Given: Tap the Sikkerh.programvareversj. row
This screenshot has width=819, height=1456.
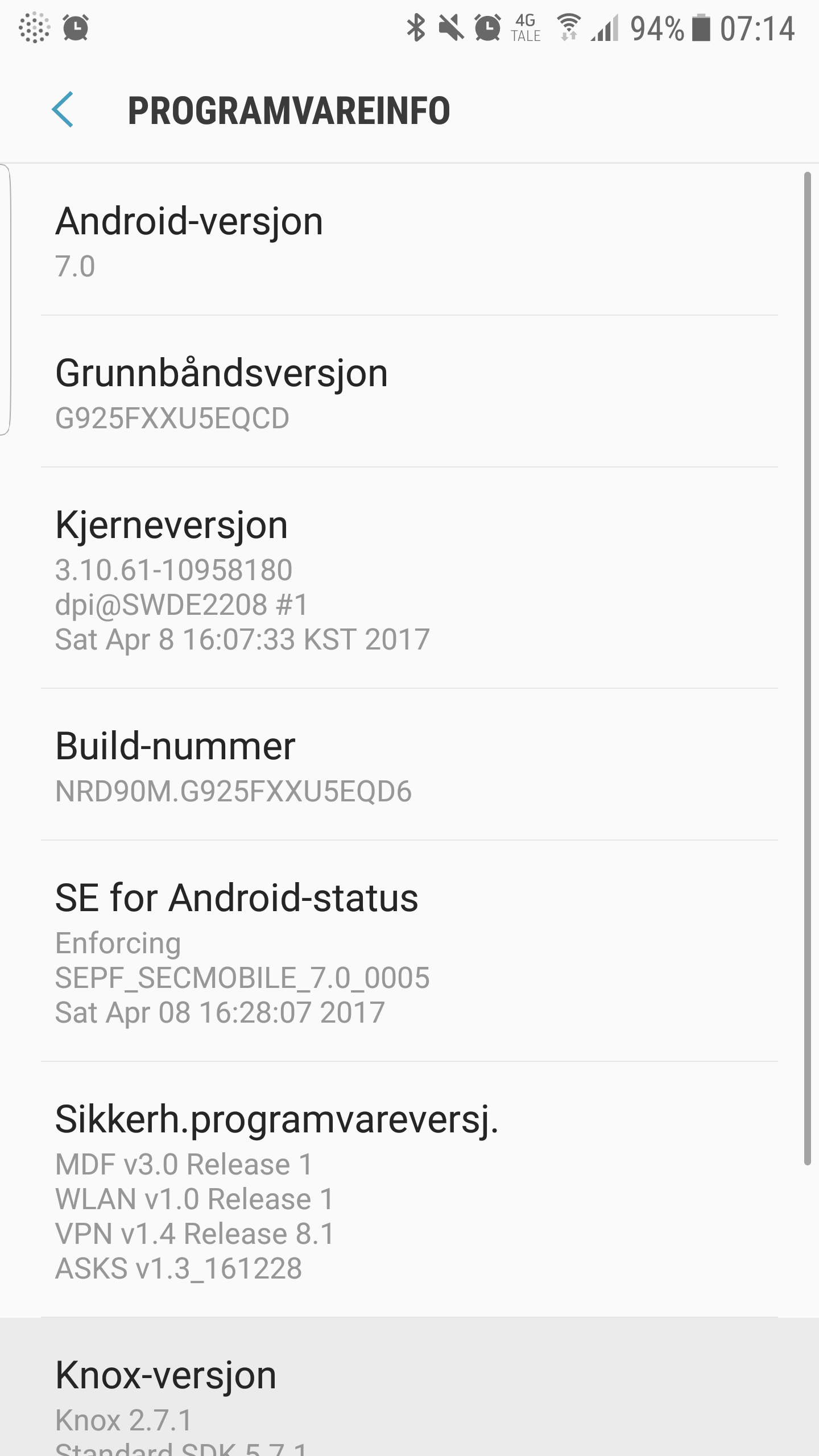Looking at the screenshot, I should 409,1190.
